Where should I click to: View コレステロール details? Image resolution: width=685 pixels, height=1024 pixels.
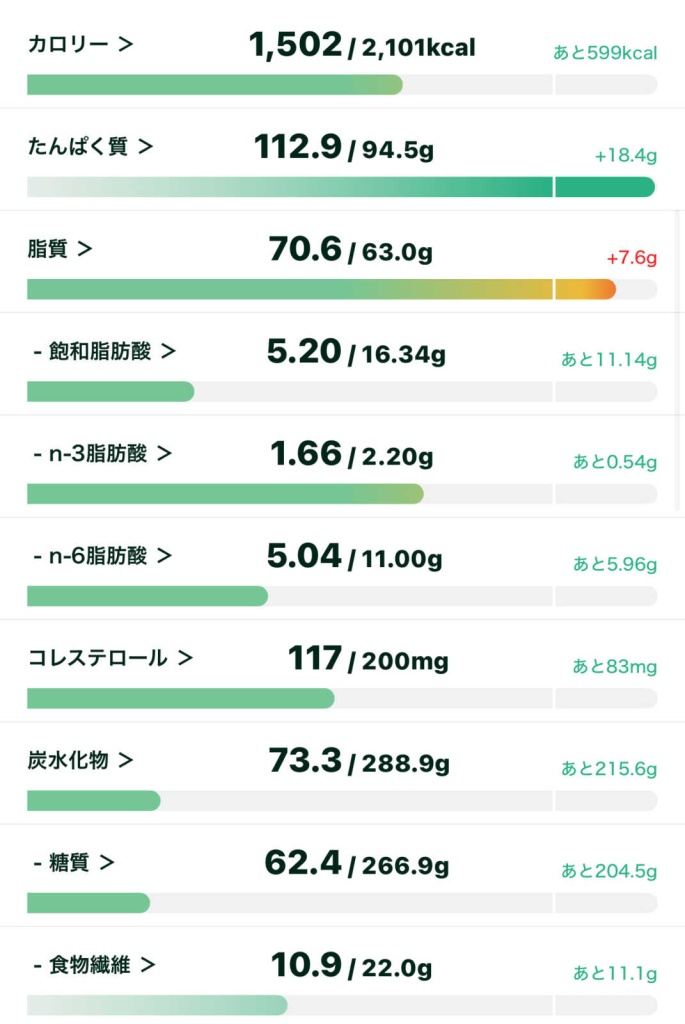pyautogui.click(x=110, y=658)
